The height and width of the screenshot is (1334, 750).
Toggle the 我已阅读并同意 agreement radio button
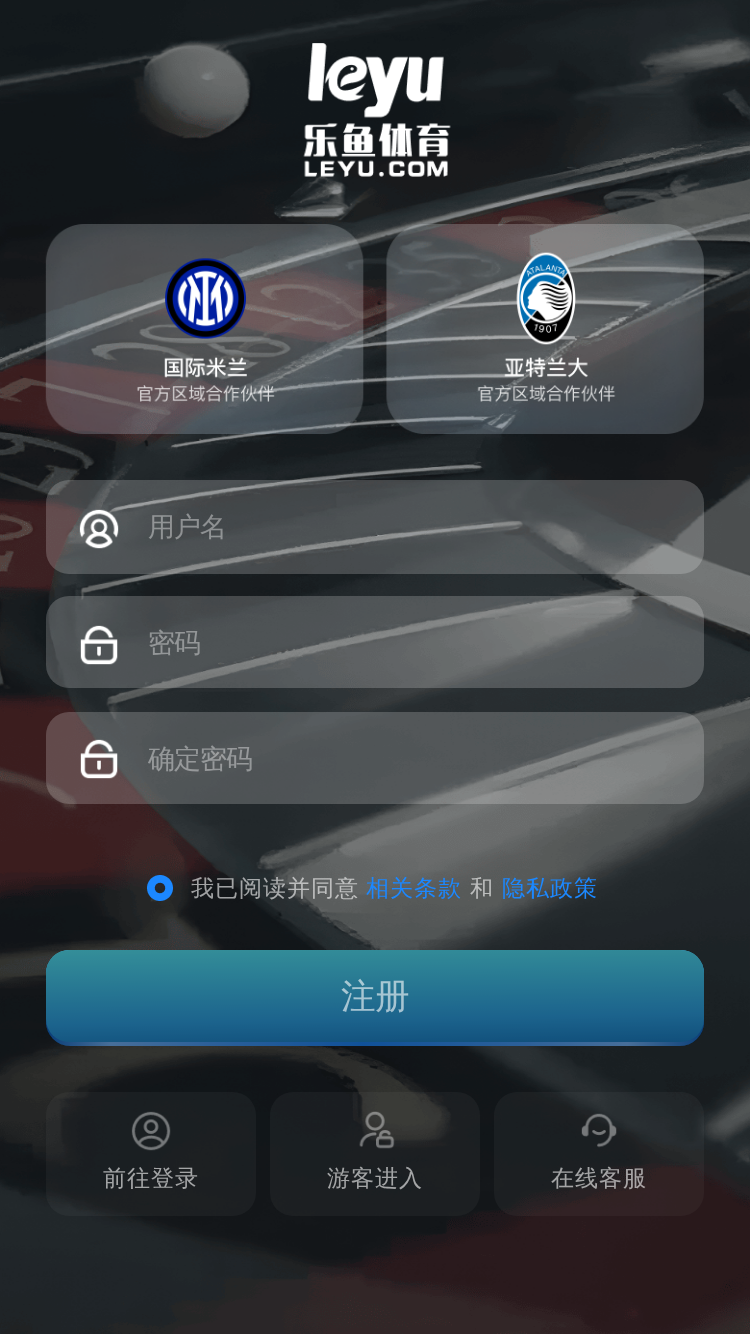(x=160, y=888)
